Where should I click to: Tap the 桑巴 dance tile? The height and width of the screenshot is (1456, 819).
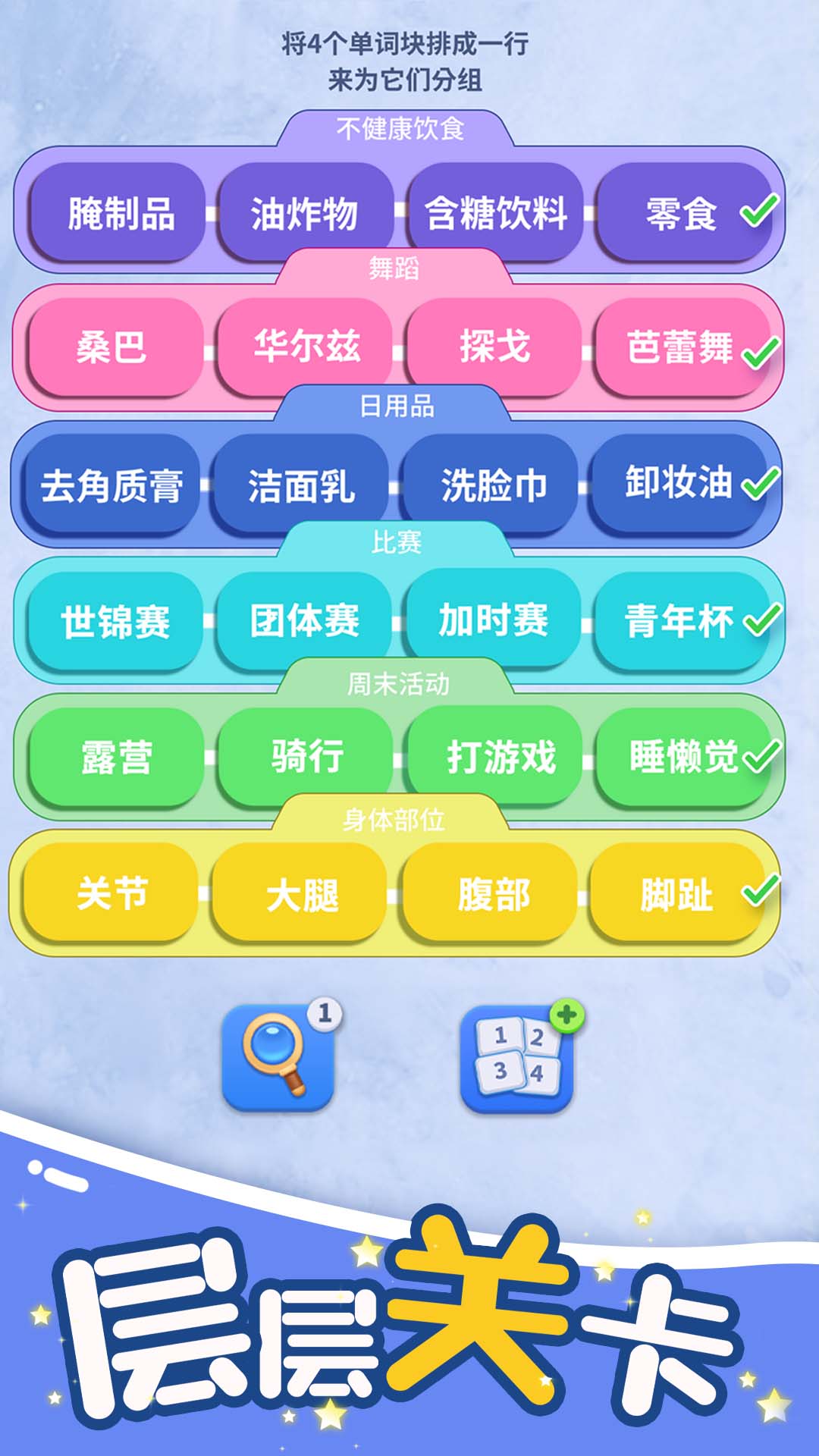click(x=114, y=350)
